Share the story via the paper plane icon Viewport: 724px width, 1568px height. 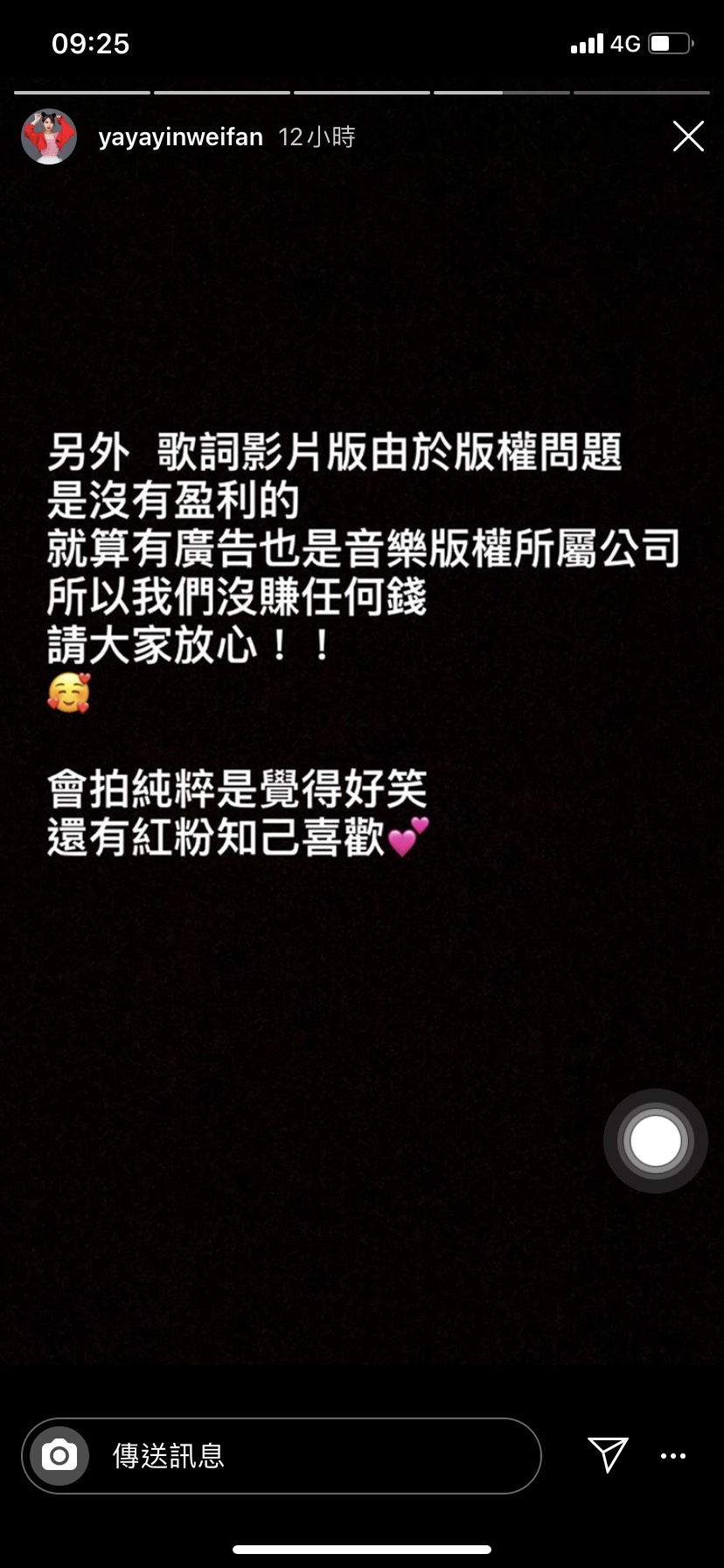click(x=607, y=1454)
